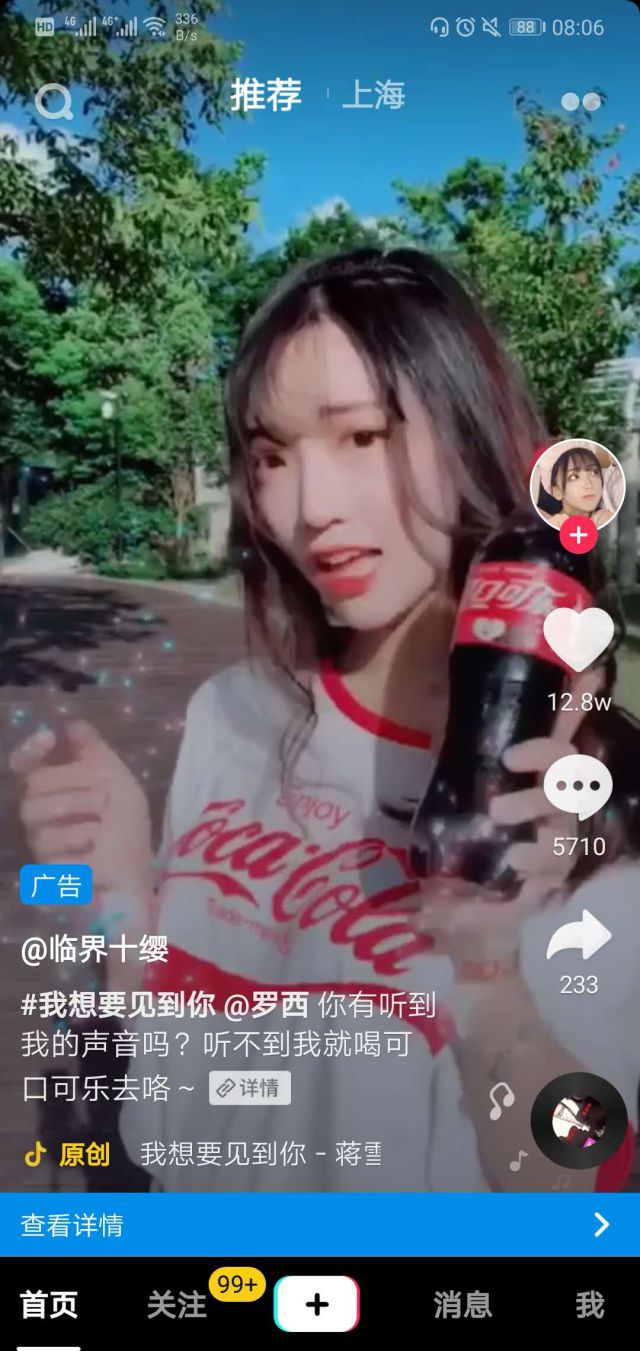Follow the creator with the plus badge
The height and width of the screenshot is (1351, 640).
click(x=578, y=535)
